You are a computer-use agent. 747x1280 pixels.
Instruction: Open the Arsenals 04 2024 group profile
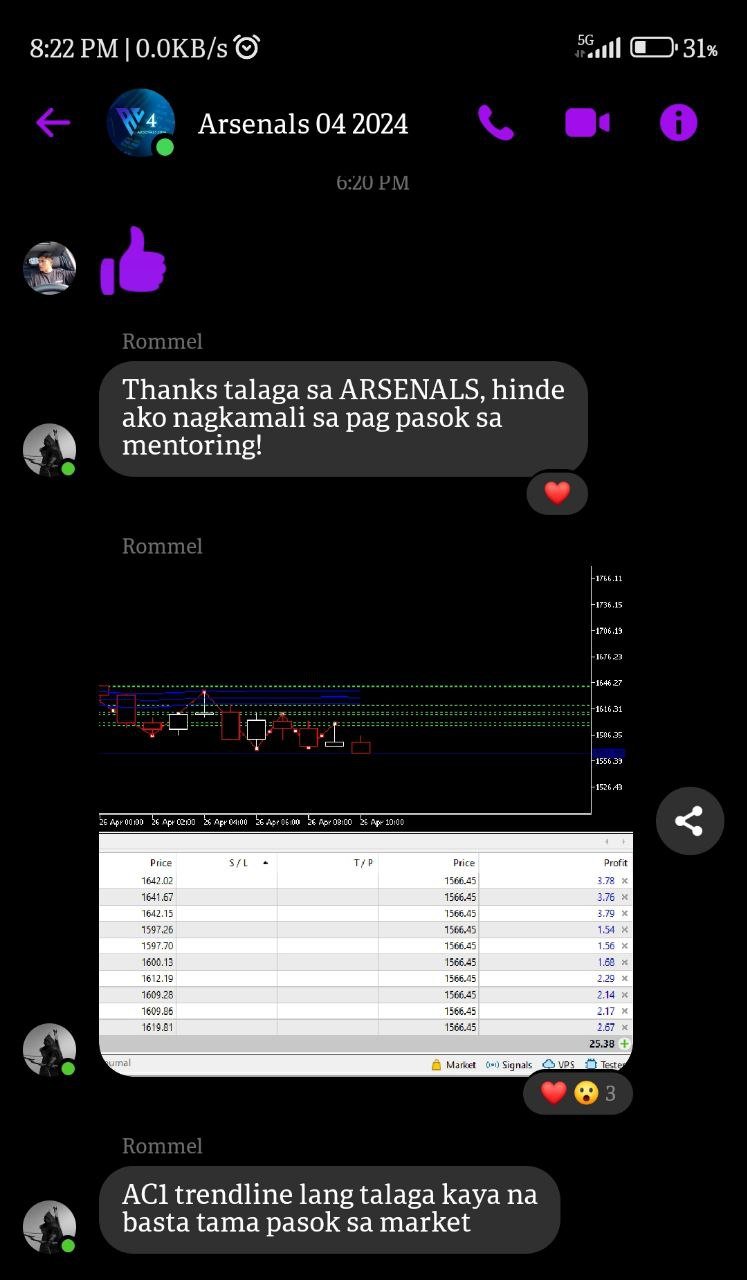[x=302, y=124]
